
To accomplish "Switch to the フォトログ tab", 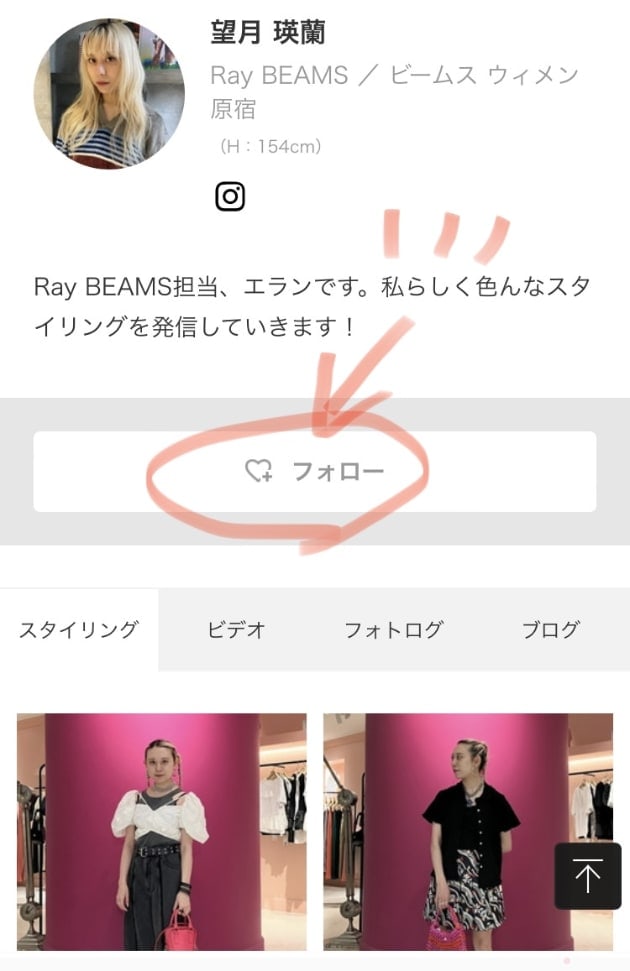I will pyautogui.click(x=393, y=630).
